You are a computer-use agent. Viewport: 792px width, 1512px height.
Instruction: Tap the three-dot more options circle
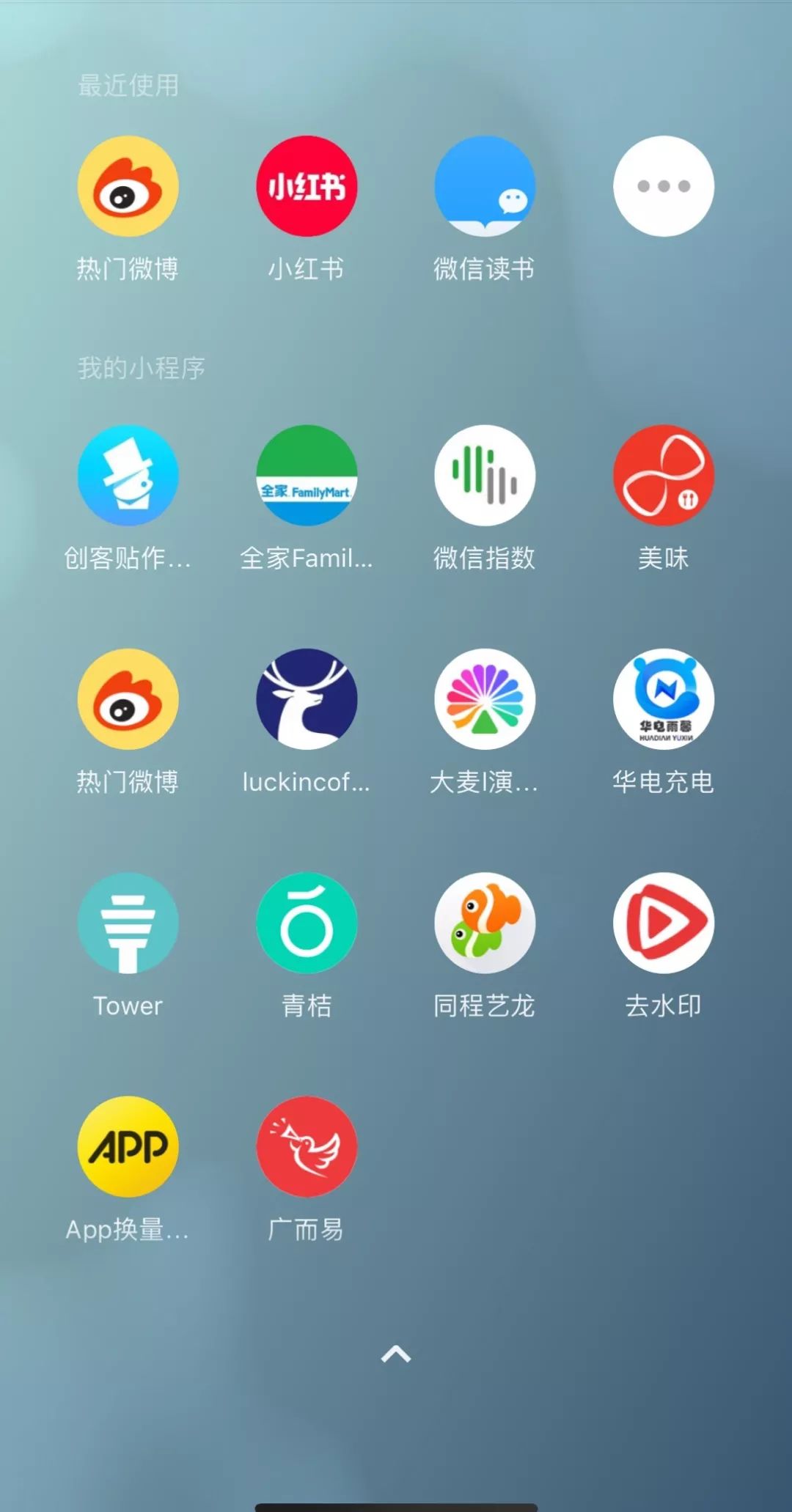pos(662,186)
